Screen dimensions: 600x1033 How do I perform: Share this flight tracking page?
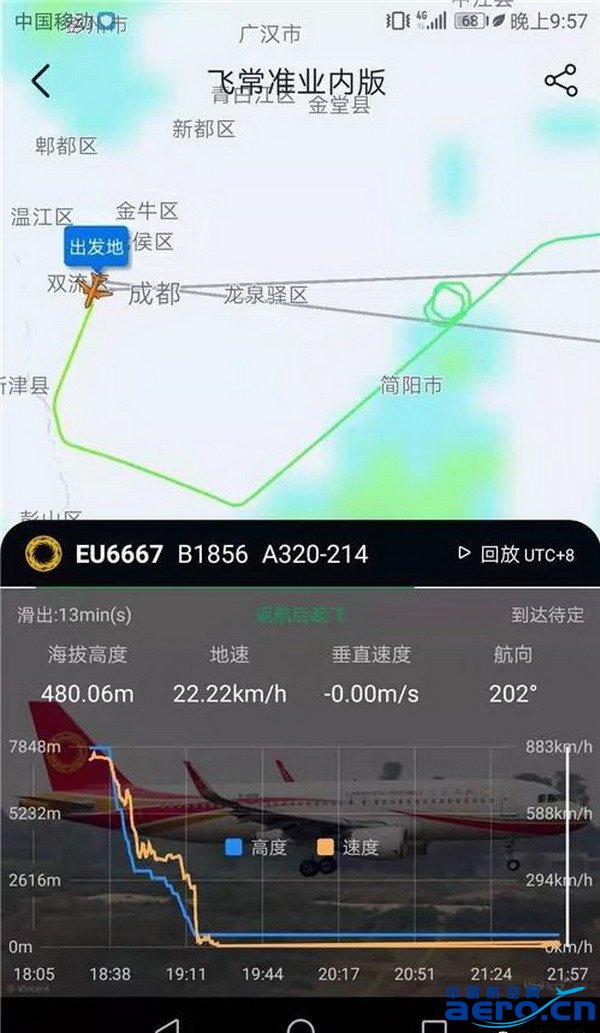[x=561, y=81]
